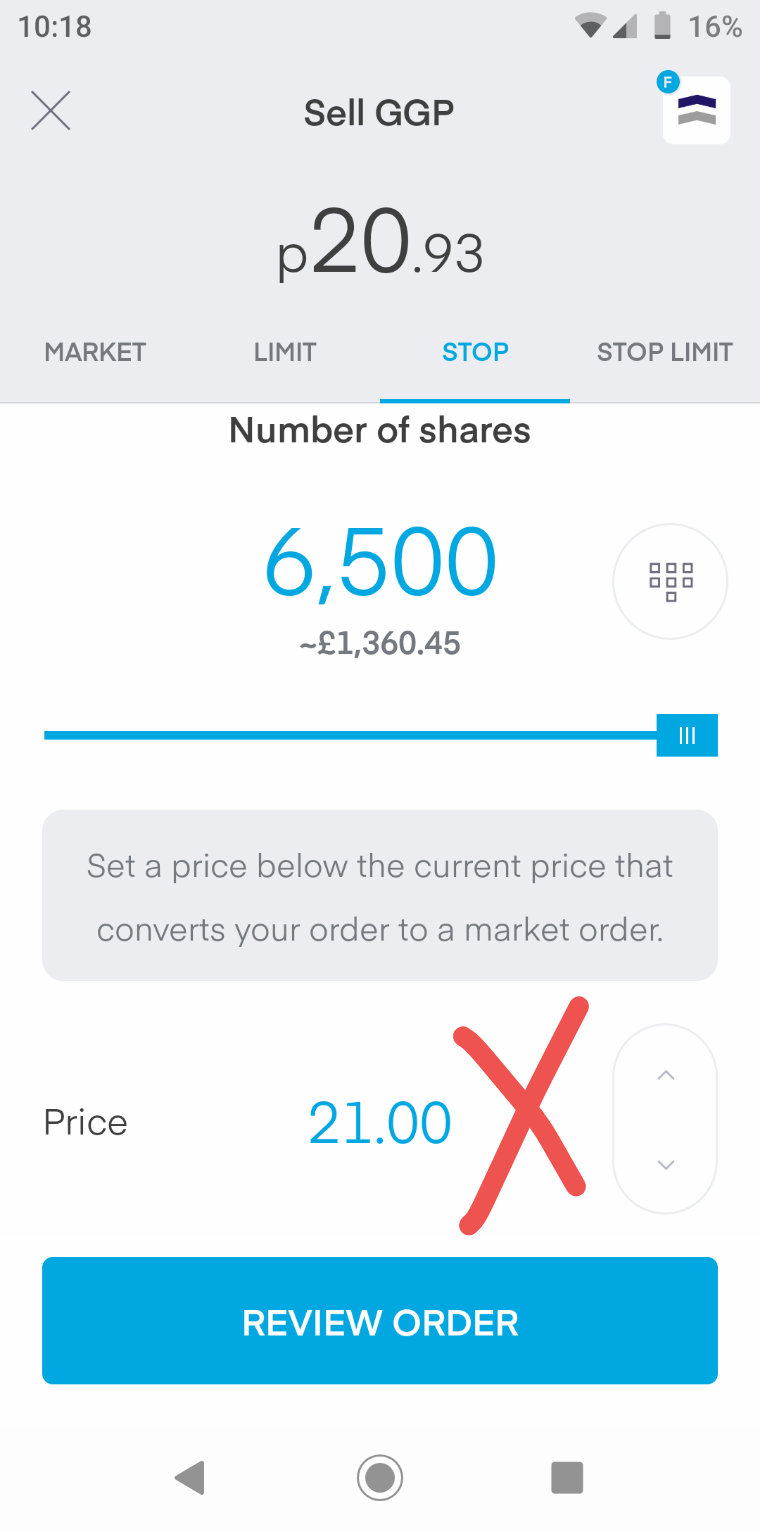Switch to the Market order tab

coord(95,352)
